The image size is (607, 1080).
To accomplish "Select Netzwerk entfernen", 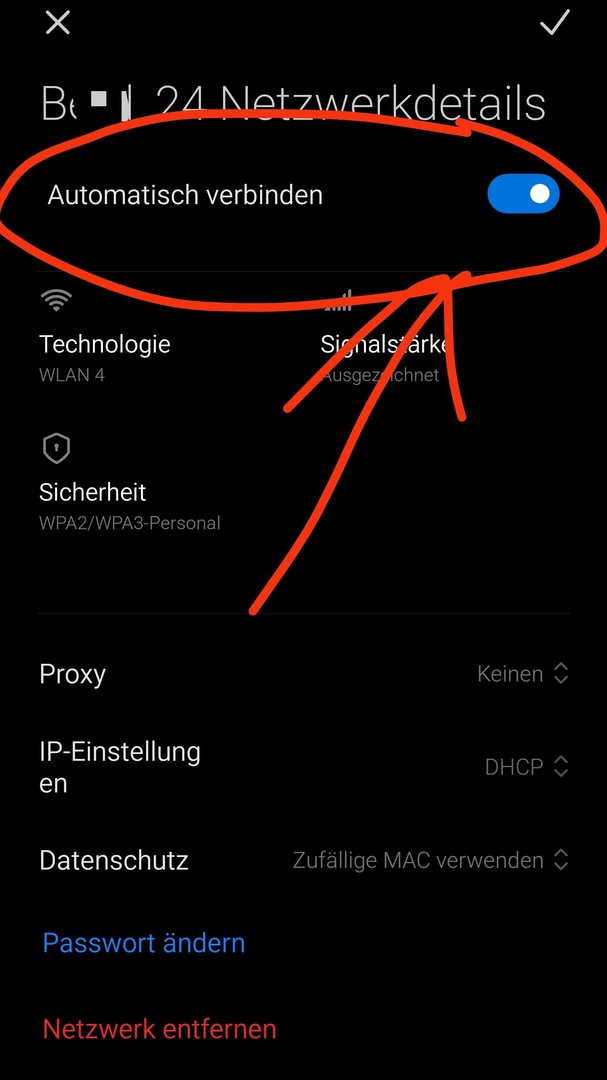I will point(159,1029).
